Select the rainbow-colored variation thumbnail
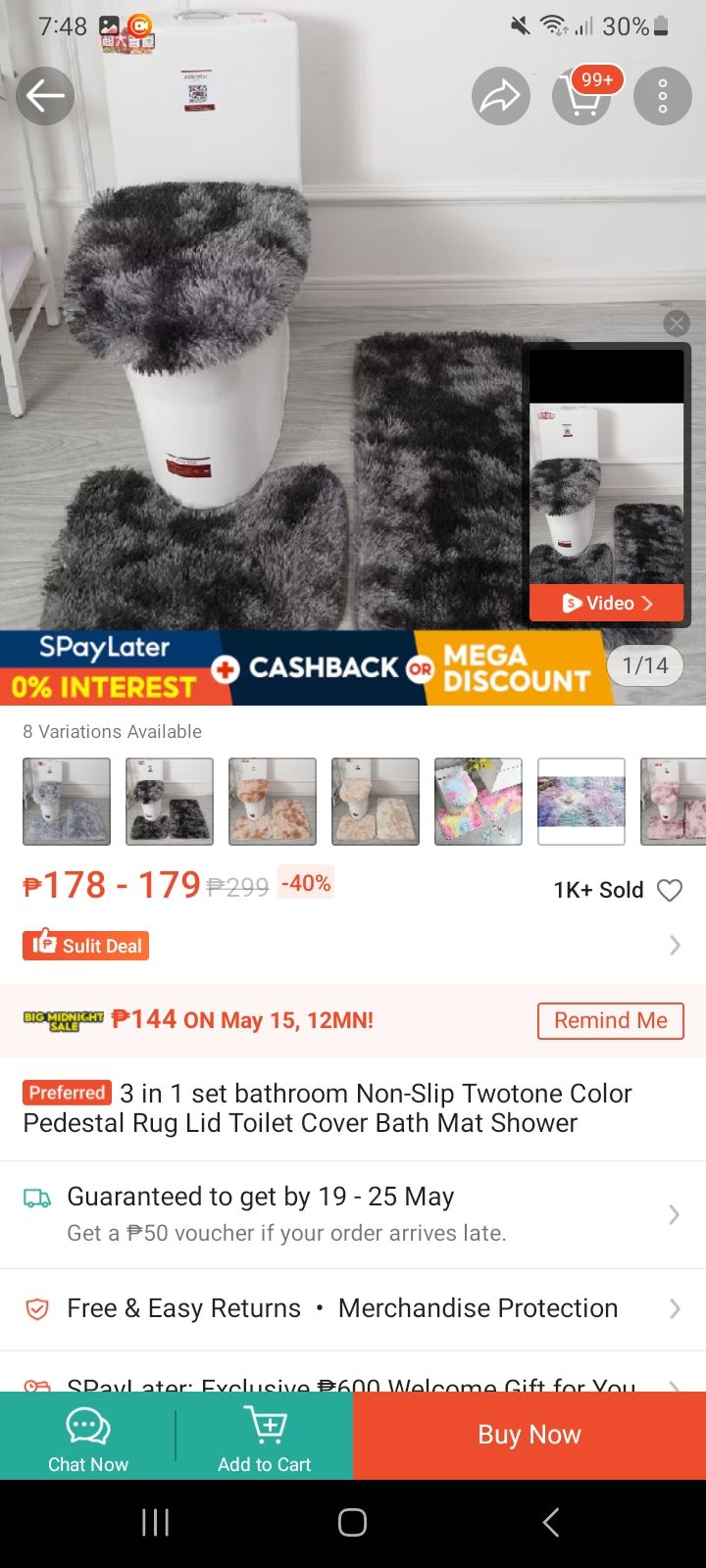This screenshot has width=706, height=1568. pyautogui.click(x=479, y=802)
